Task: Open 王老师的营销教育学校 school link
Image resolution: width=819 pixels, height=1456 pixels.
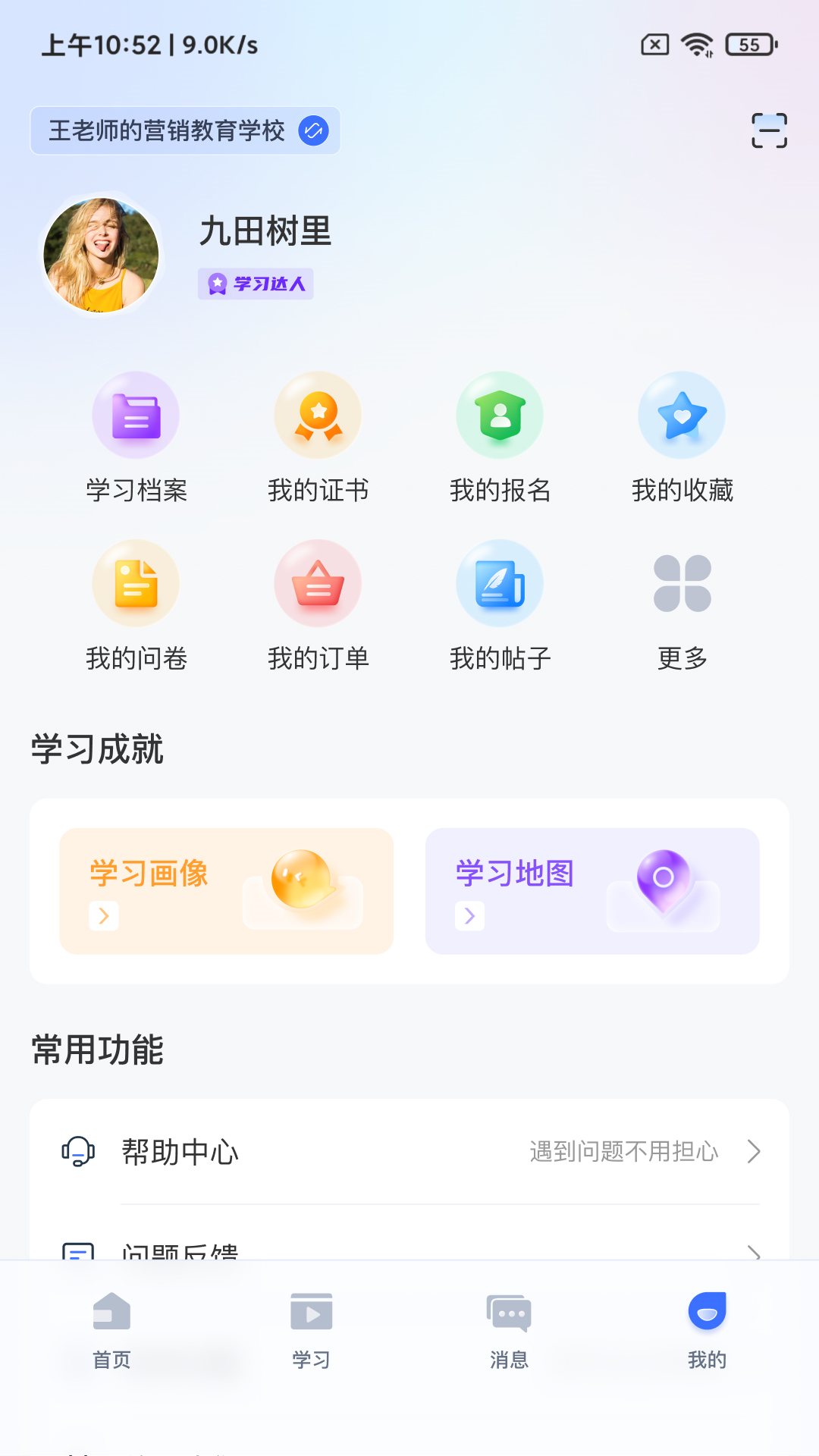Action: coord(168,130)
